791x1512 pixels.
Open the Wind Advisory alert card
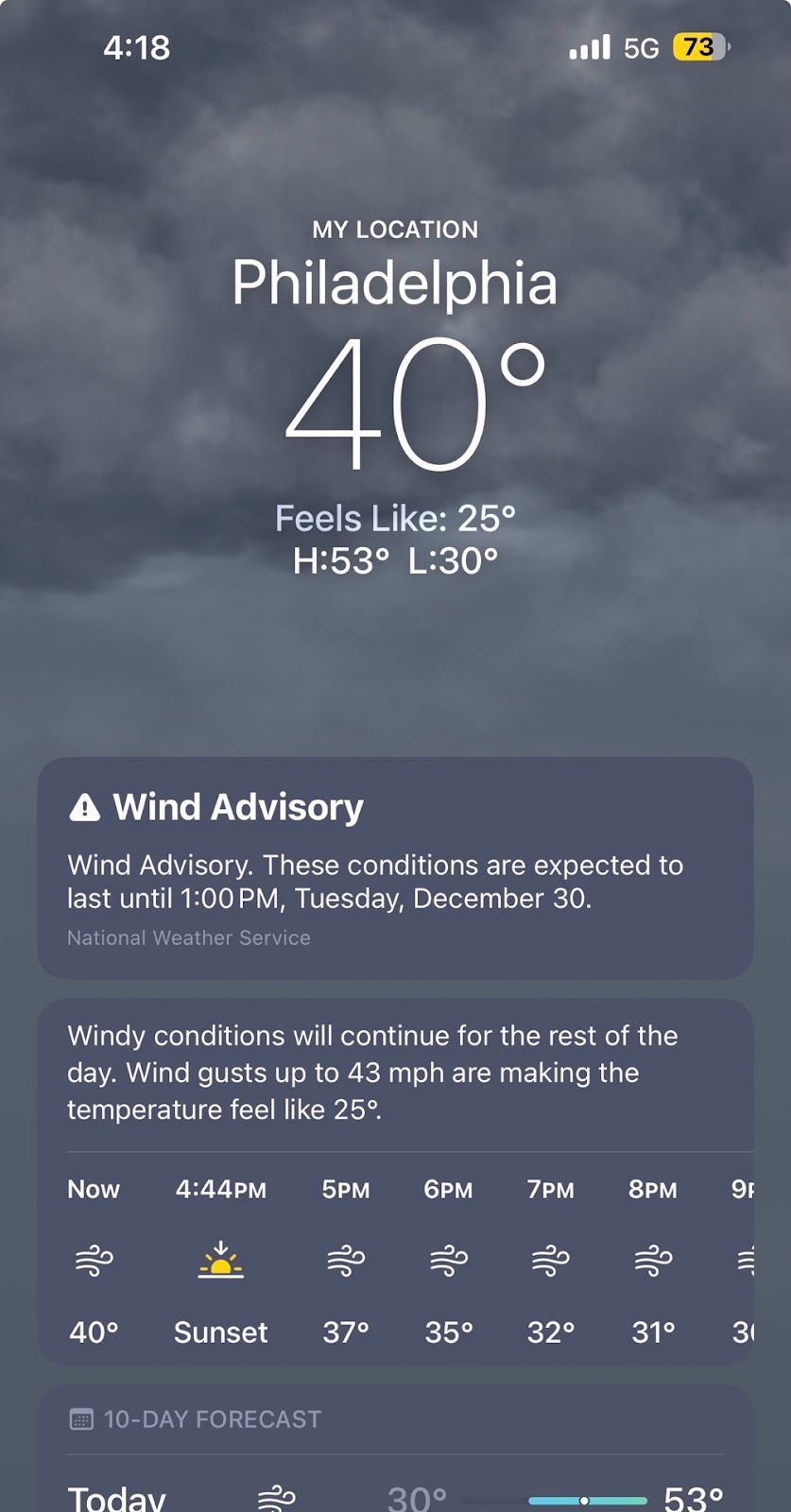[395, 867]
